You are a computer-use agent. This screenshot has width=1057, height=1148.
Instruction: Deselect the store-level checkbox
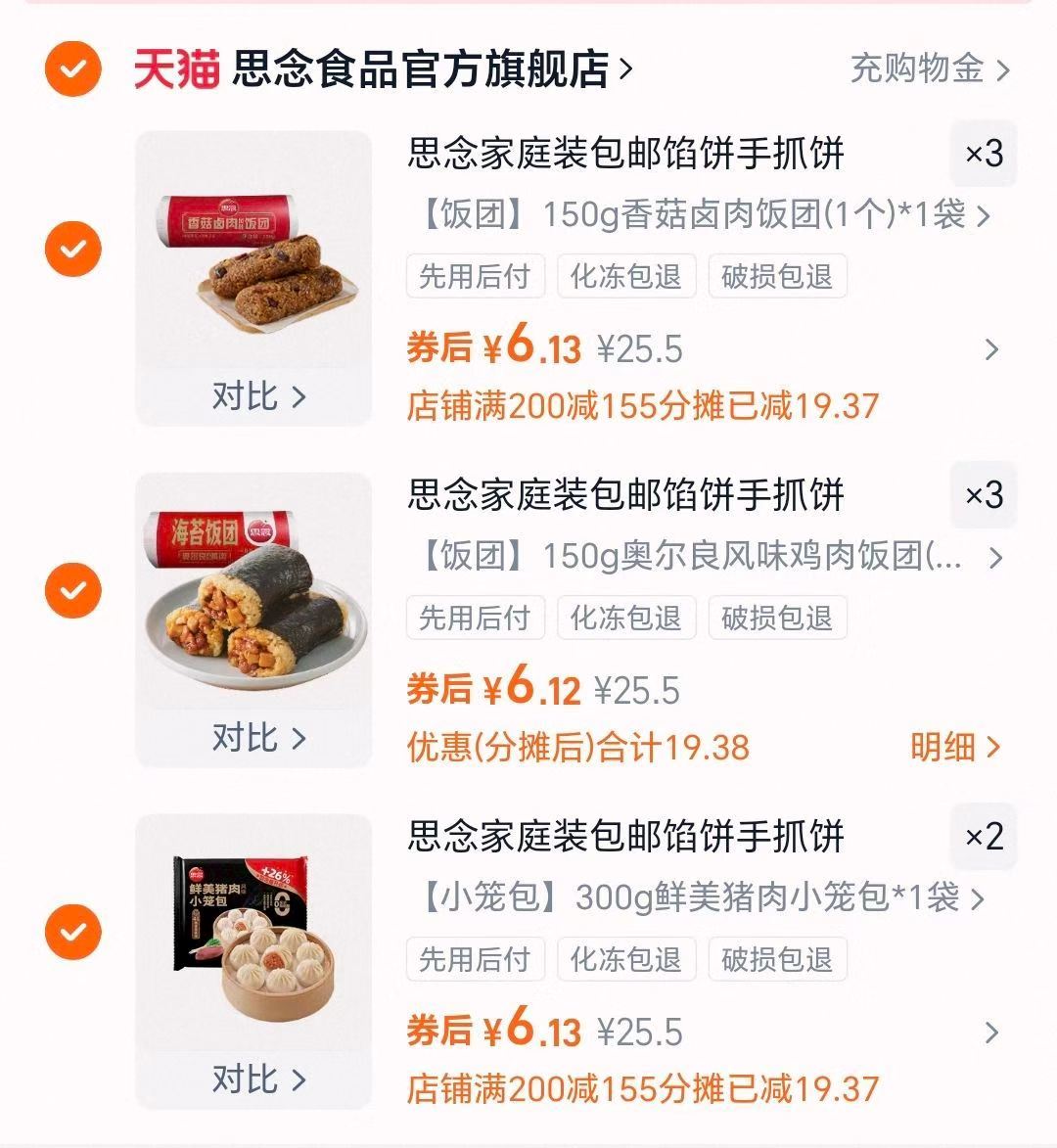point(71,69)
